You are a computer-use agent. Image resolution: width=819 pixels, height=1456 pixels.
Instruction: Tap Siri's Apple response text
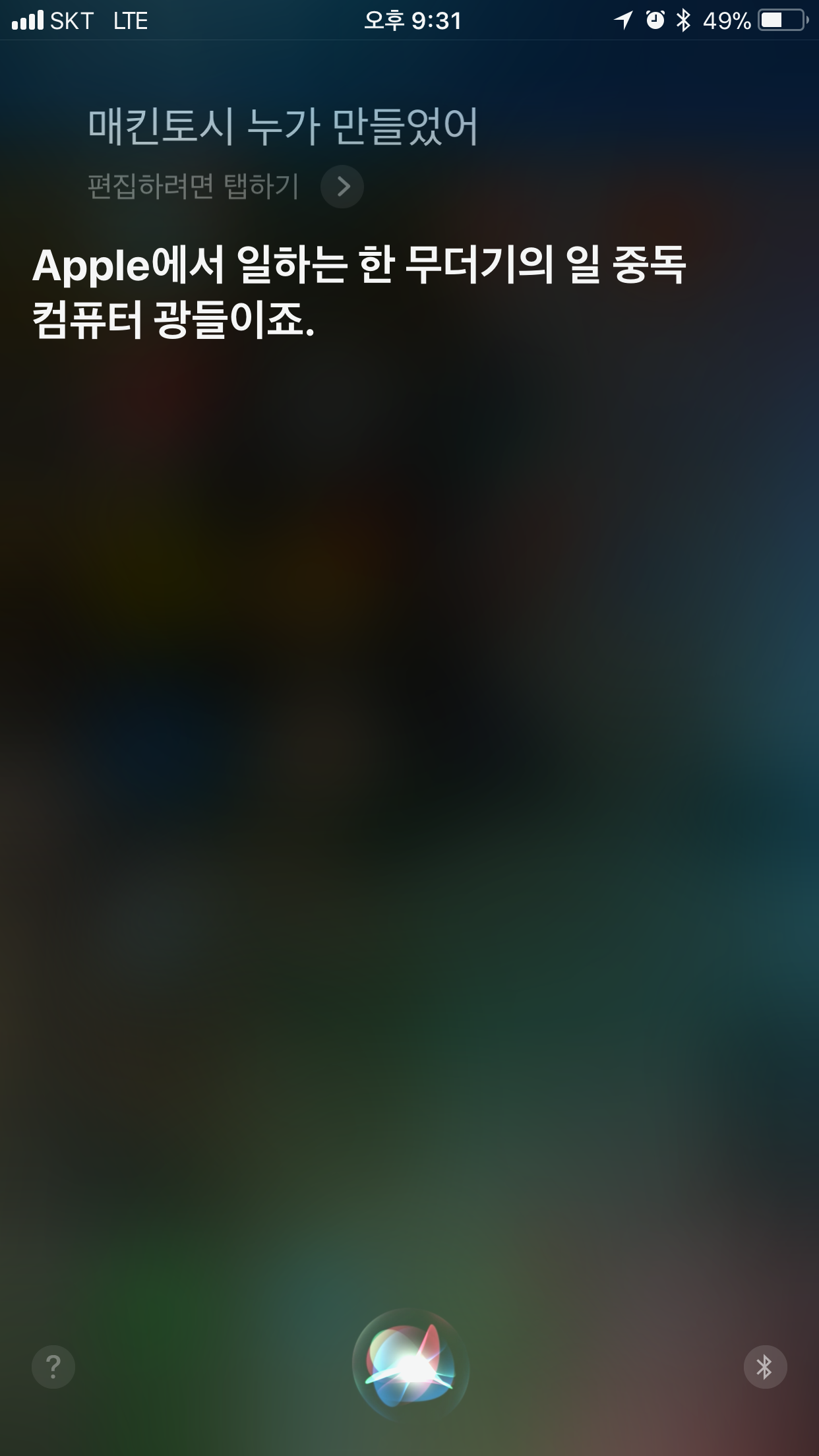tap(363, 290)
